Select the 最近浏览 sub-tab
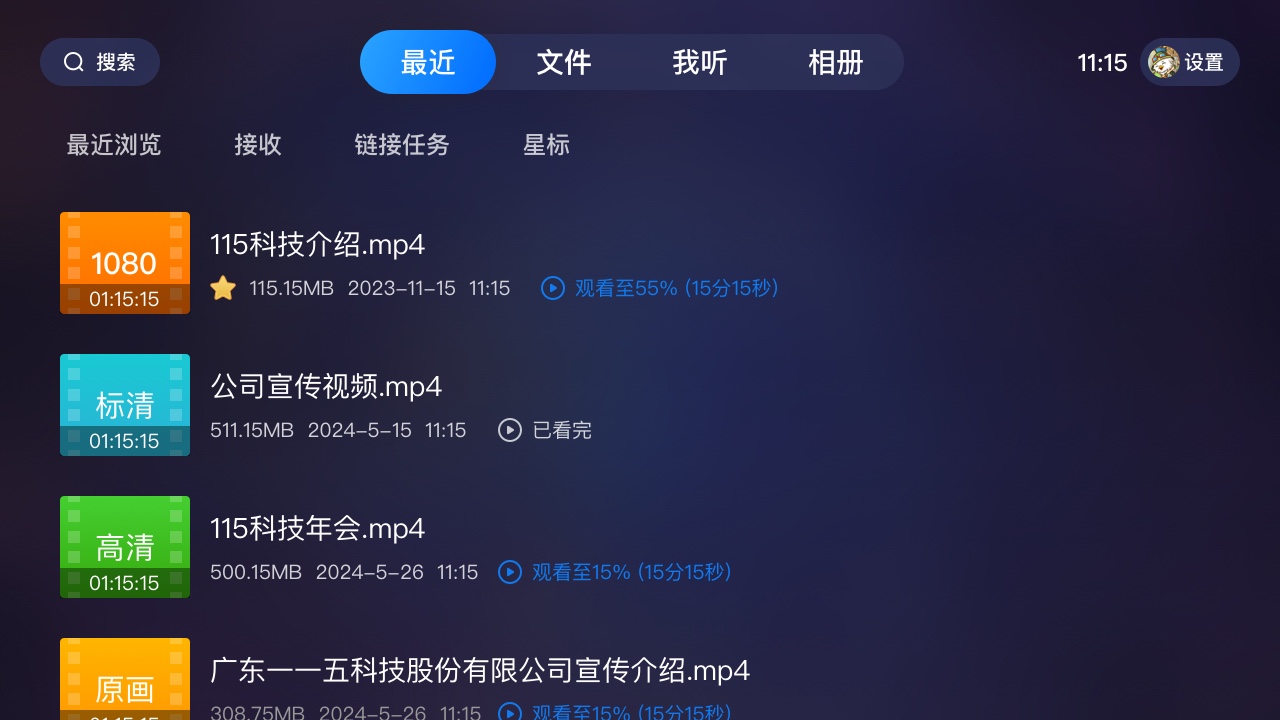The height and width of the screenshot is (720, 1280). pyautogui.click(x=114, y=145)
